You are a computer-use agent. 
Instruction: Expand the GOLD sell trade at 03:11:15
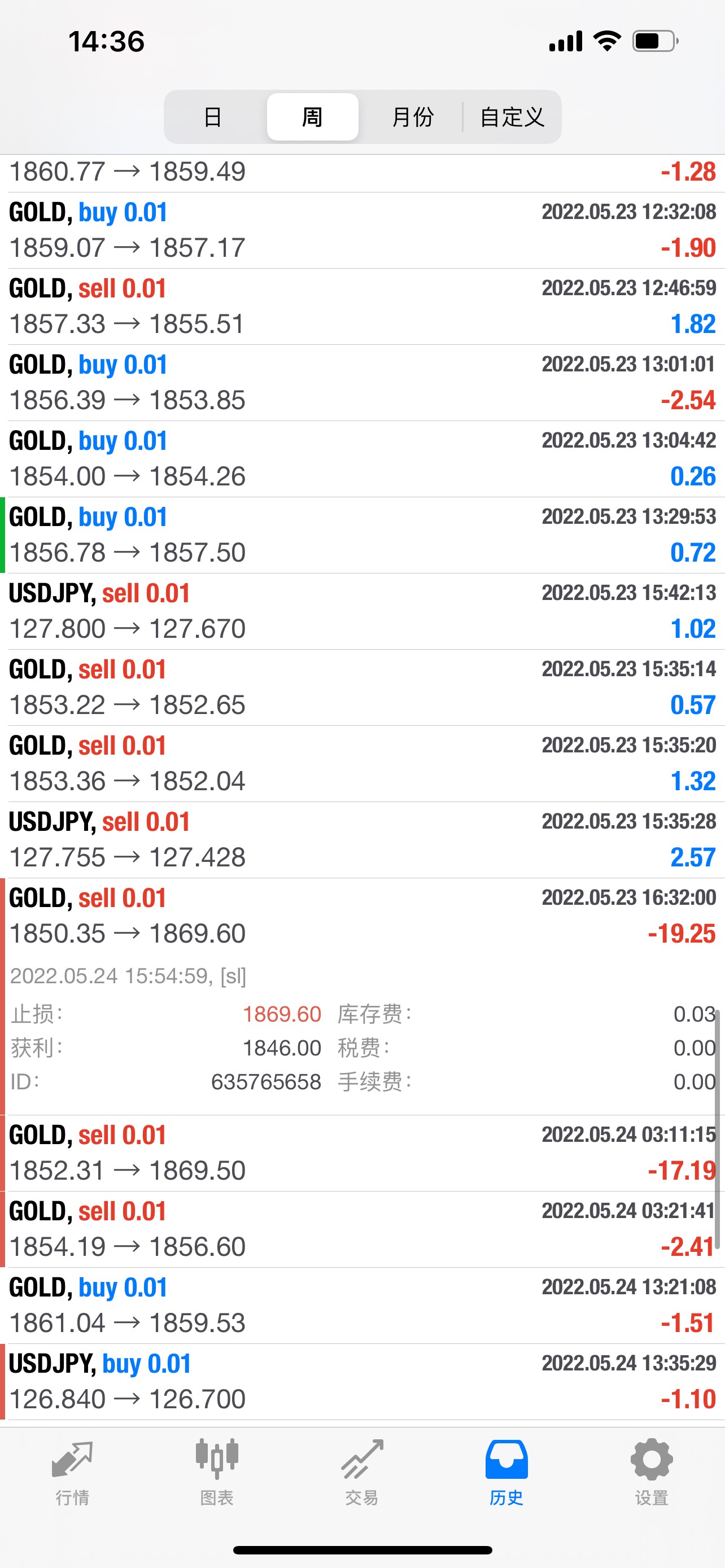(362, 1152)
